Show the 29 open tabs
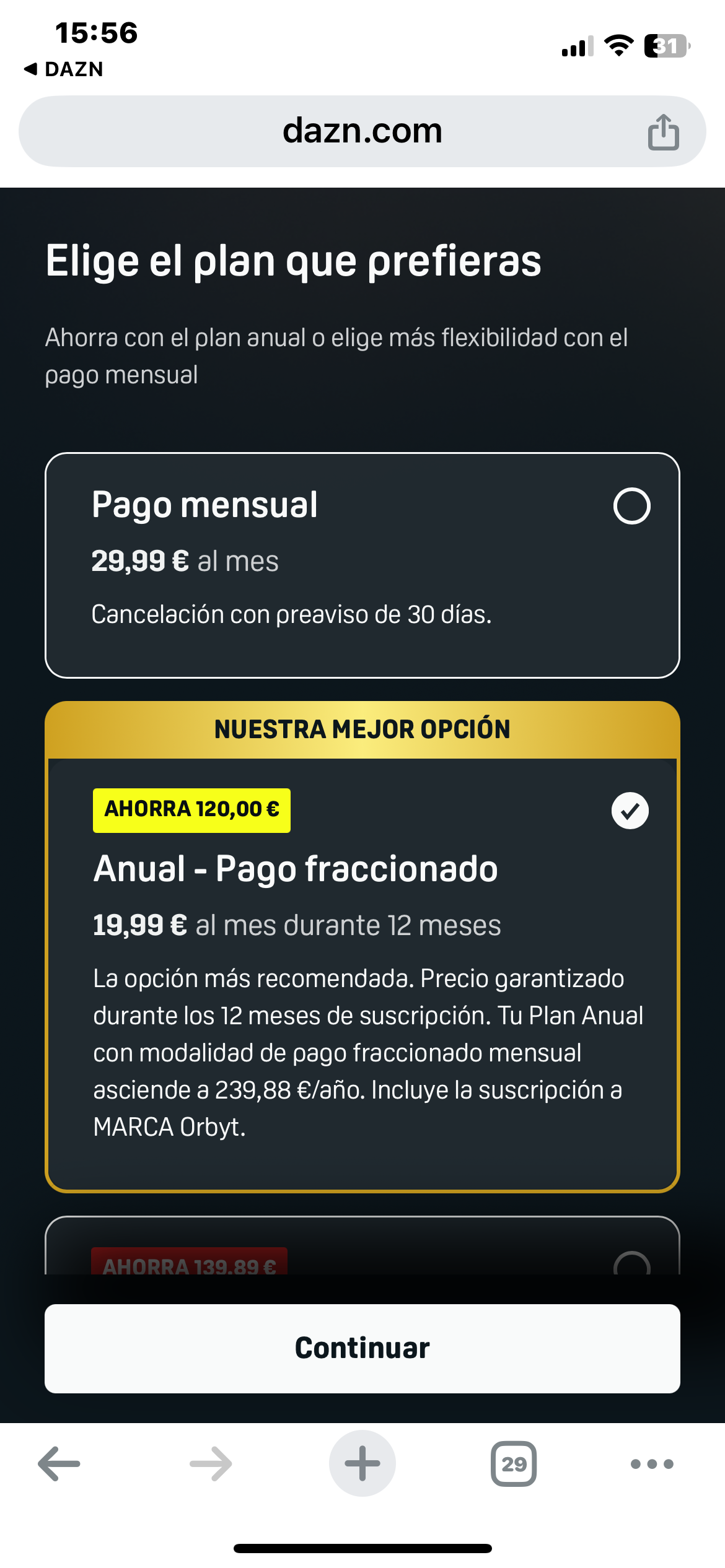 click(x=513, y=1463)
